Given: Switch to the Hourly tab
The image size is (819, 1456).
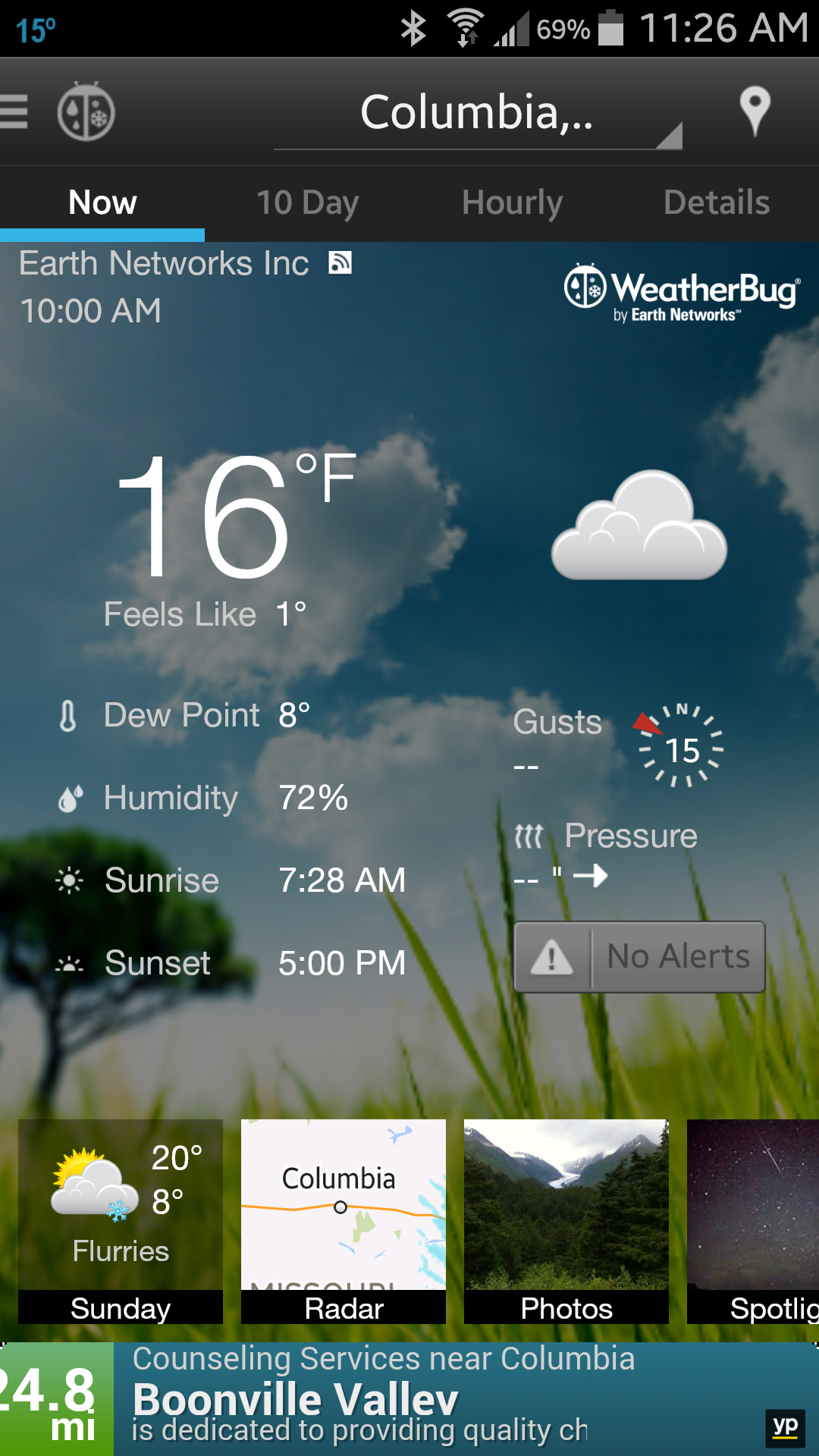Looking at the screenshot, I should coord(512,203).
